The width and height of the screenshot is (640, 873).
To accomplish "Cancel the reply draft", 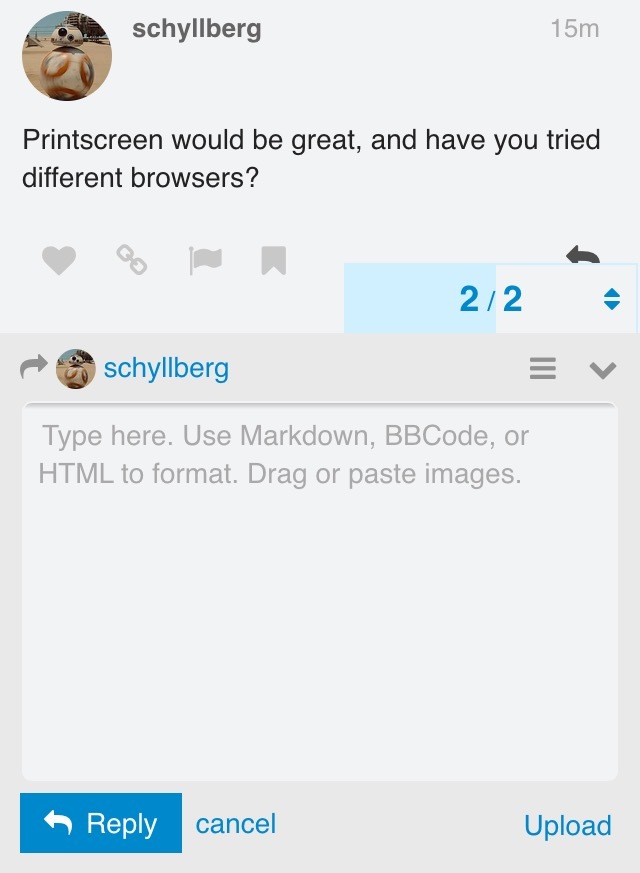I will pos(235,824).
